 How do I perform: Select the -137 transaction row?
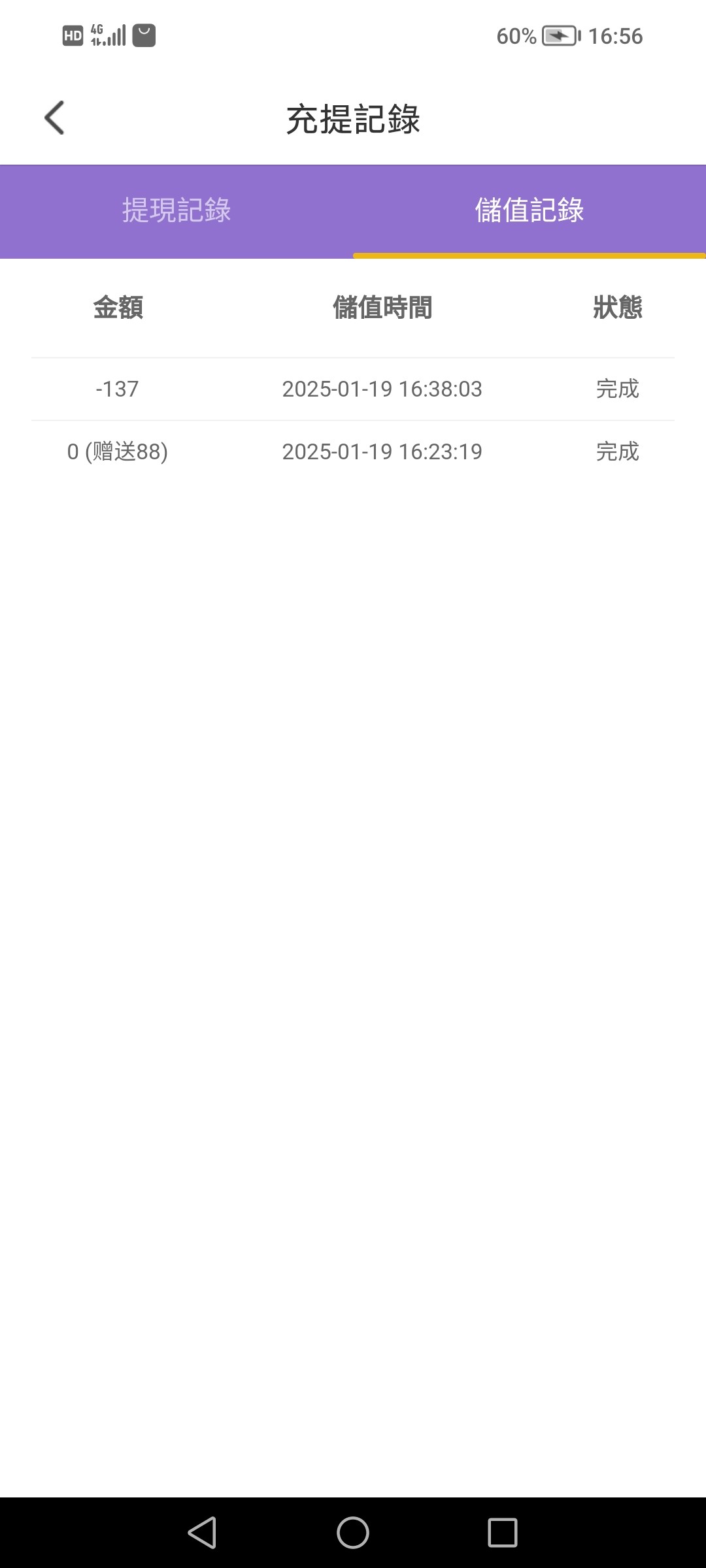pos(353,389)
